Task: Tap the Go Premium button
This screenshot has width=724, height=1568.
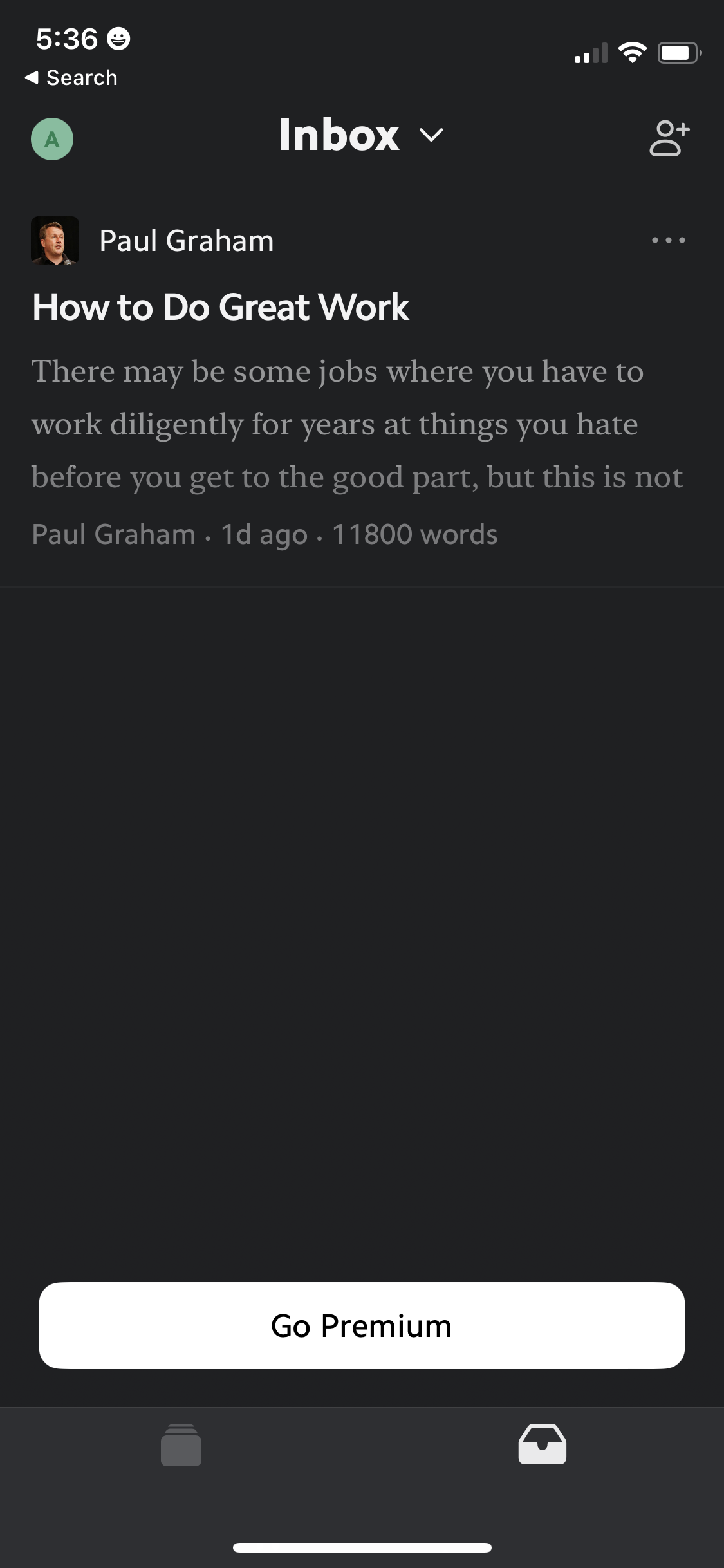Action: (x=362, y=1325)
